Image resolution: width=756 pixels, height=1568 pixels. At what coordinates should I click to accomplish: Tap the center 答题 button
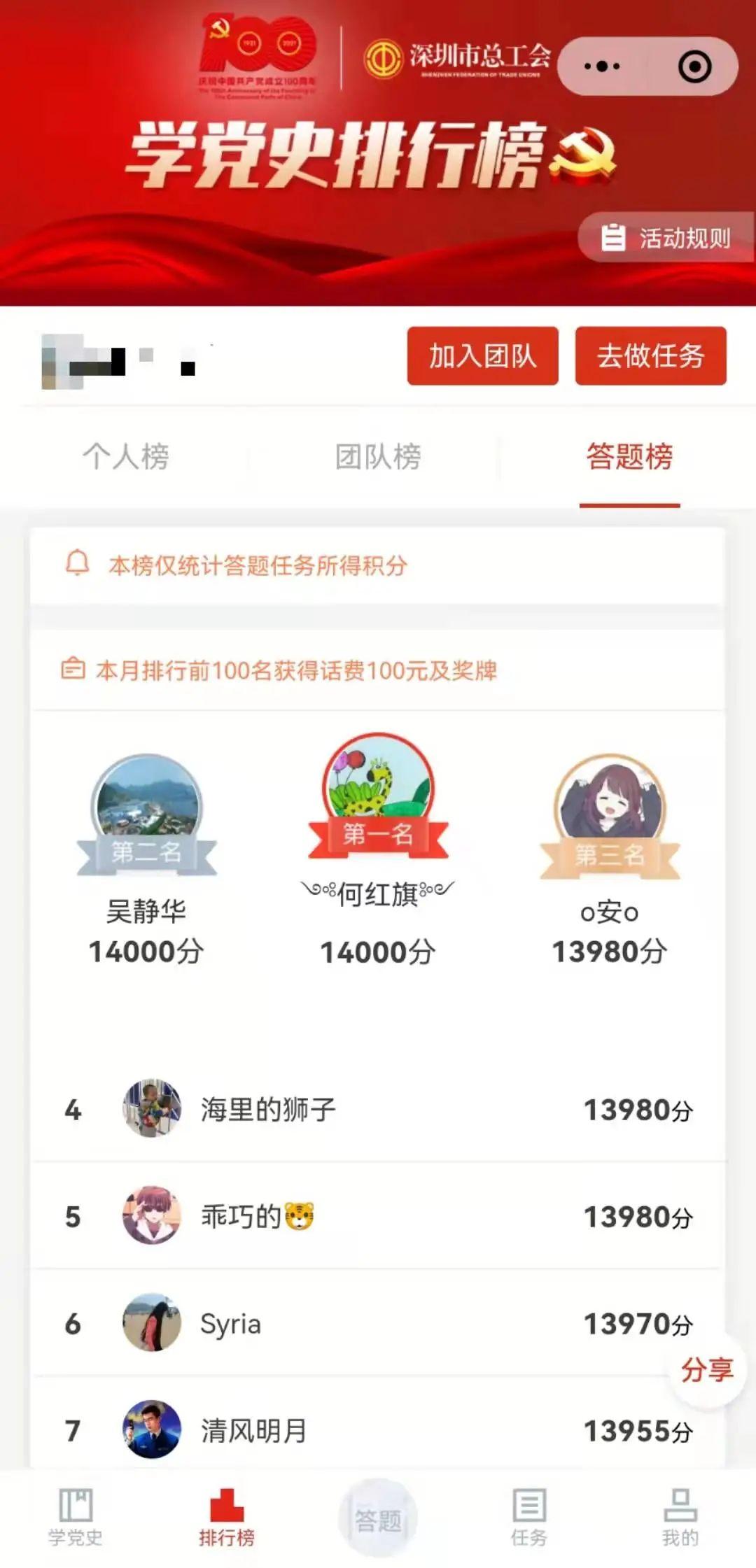click(x=378, y=1518)
